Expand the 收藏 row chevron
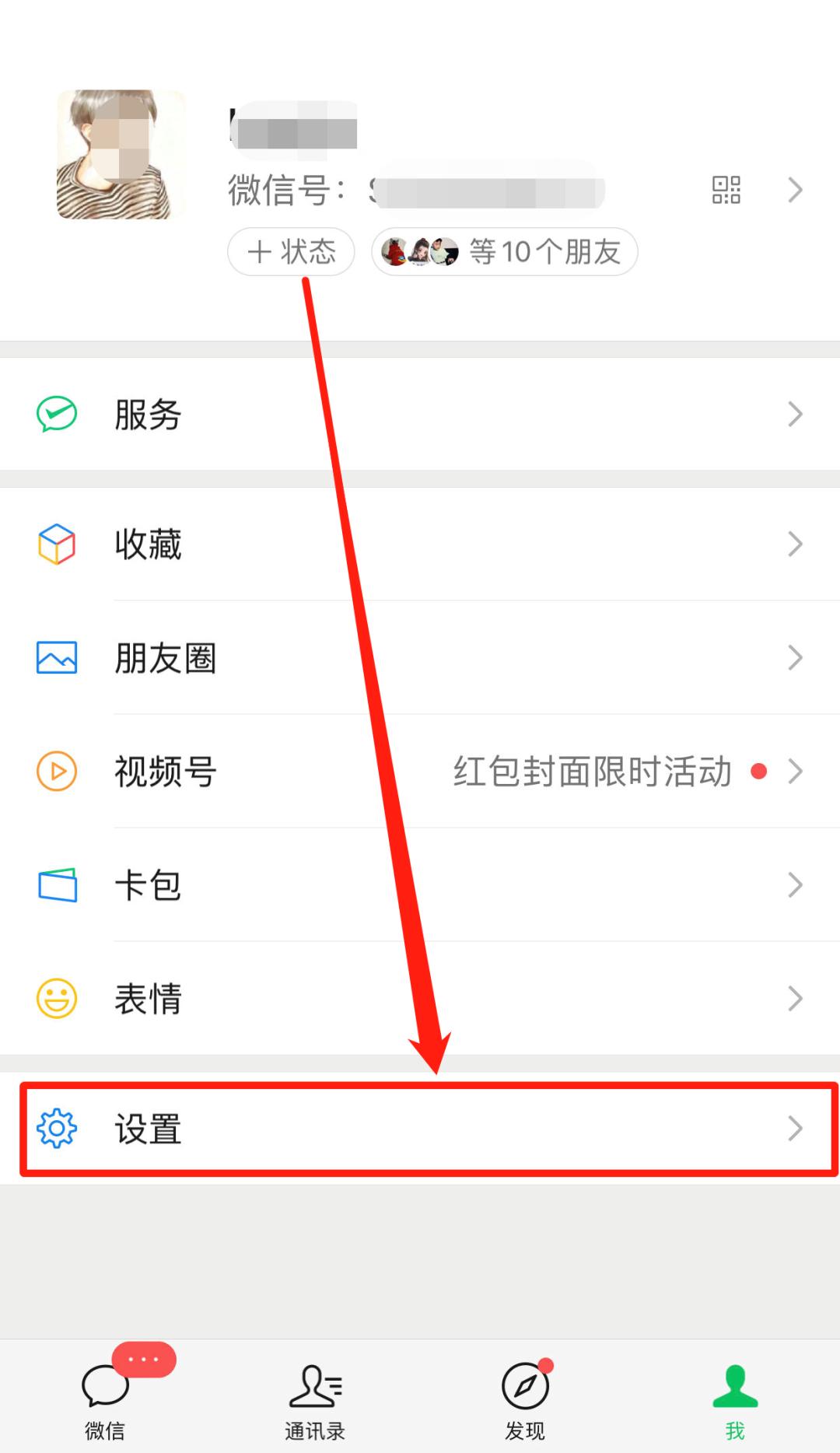 (x=795, y=544)
